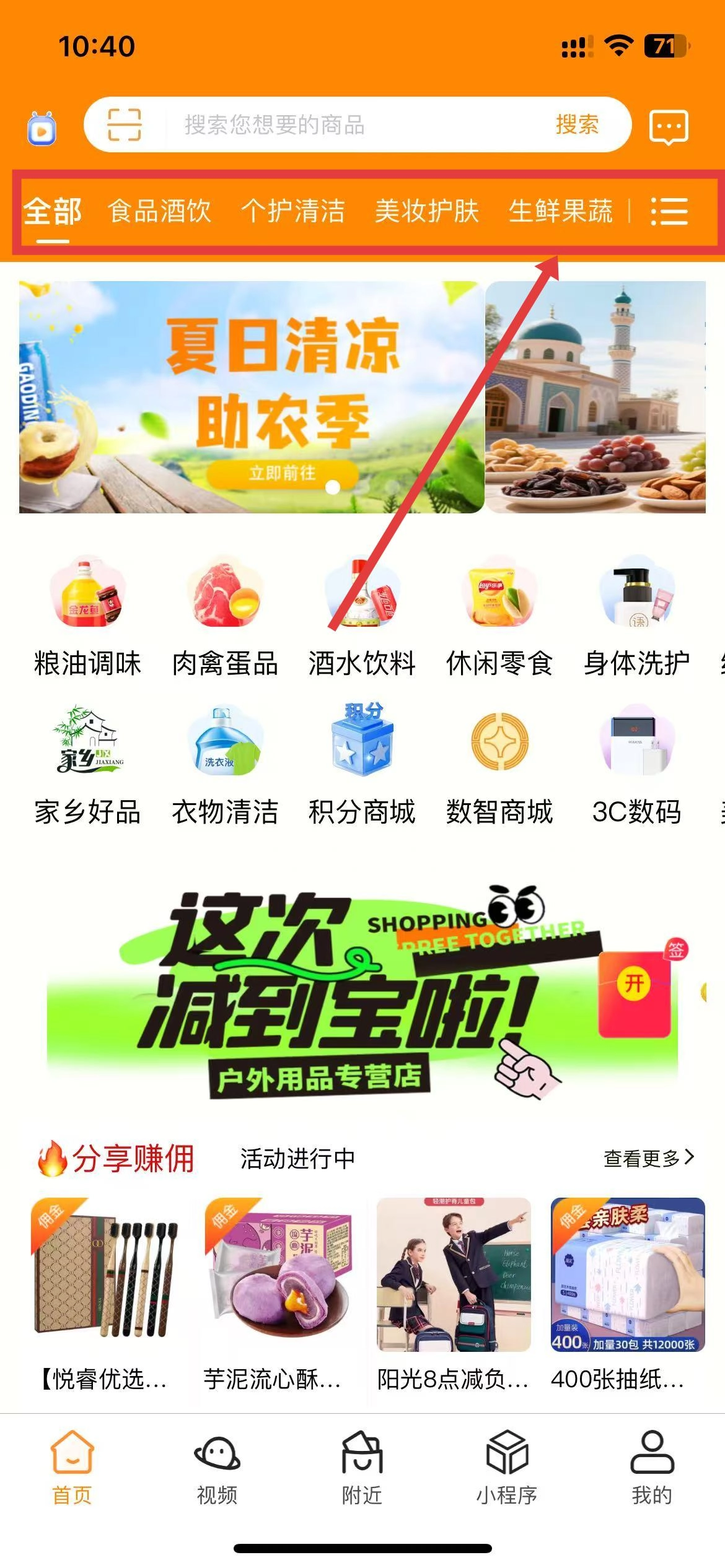Switch to the 美妆护肤 tab

[426, 211]
